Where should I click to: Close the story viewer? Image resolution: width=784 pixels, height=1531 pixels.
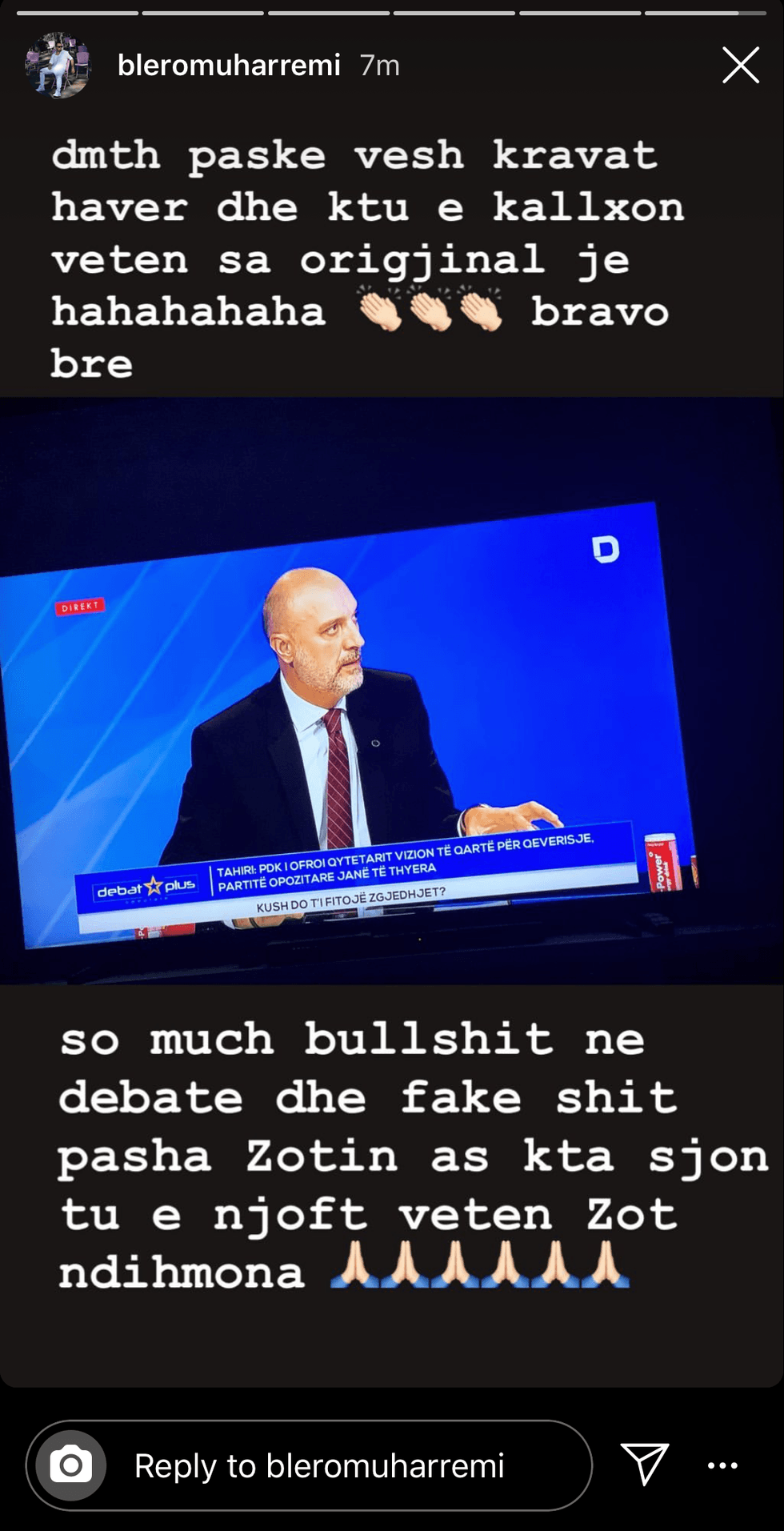[740, 65]
